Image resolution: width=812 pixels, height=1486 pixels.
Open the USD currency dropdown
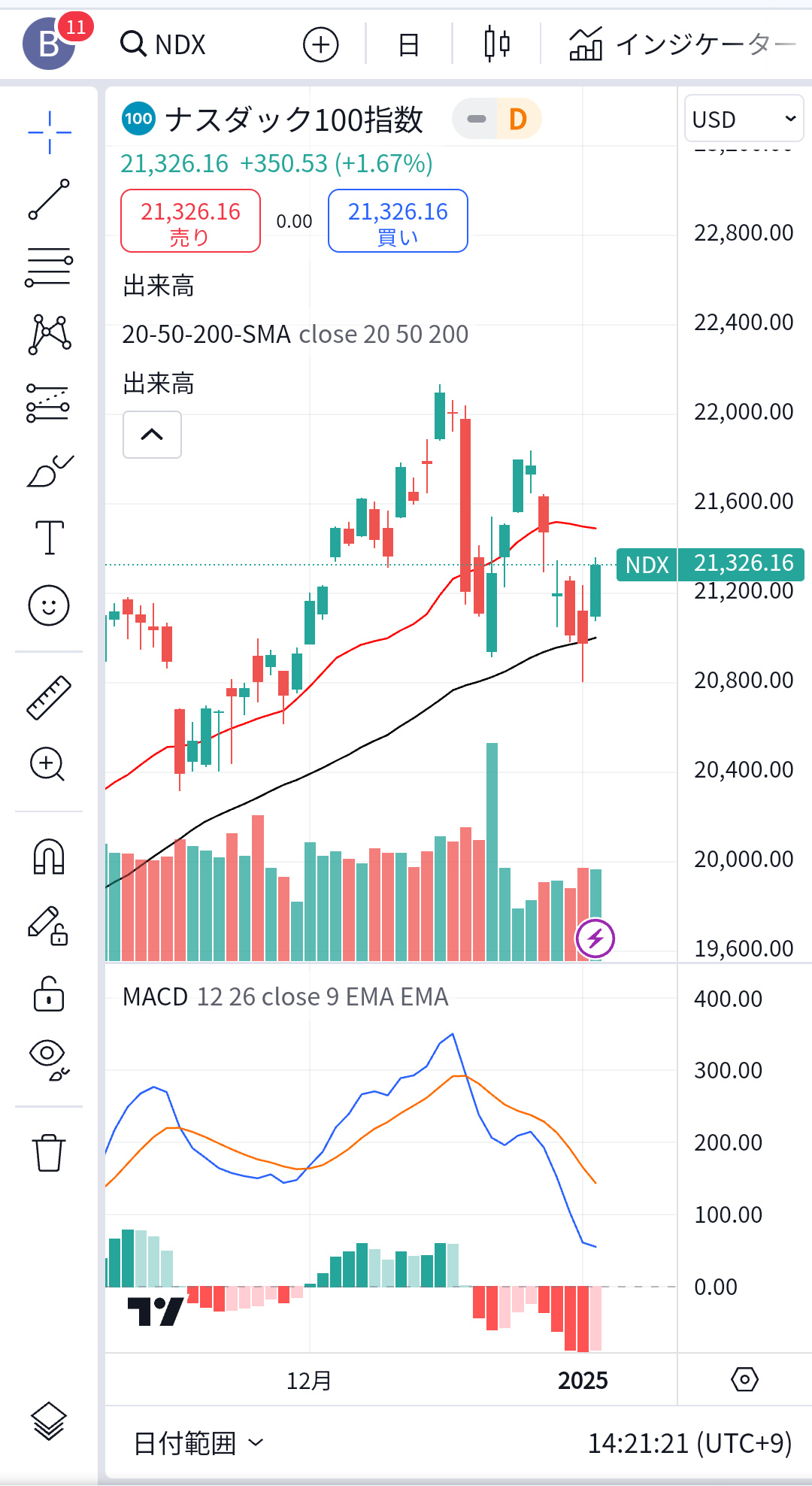744,119
